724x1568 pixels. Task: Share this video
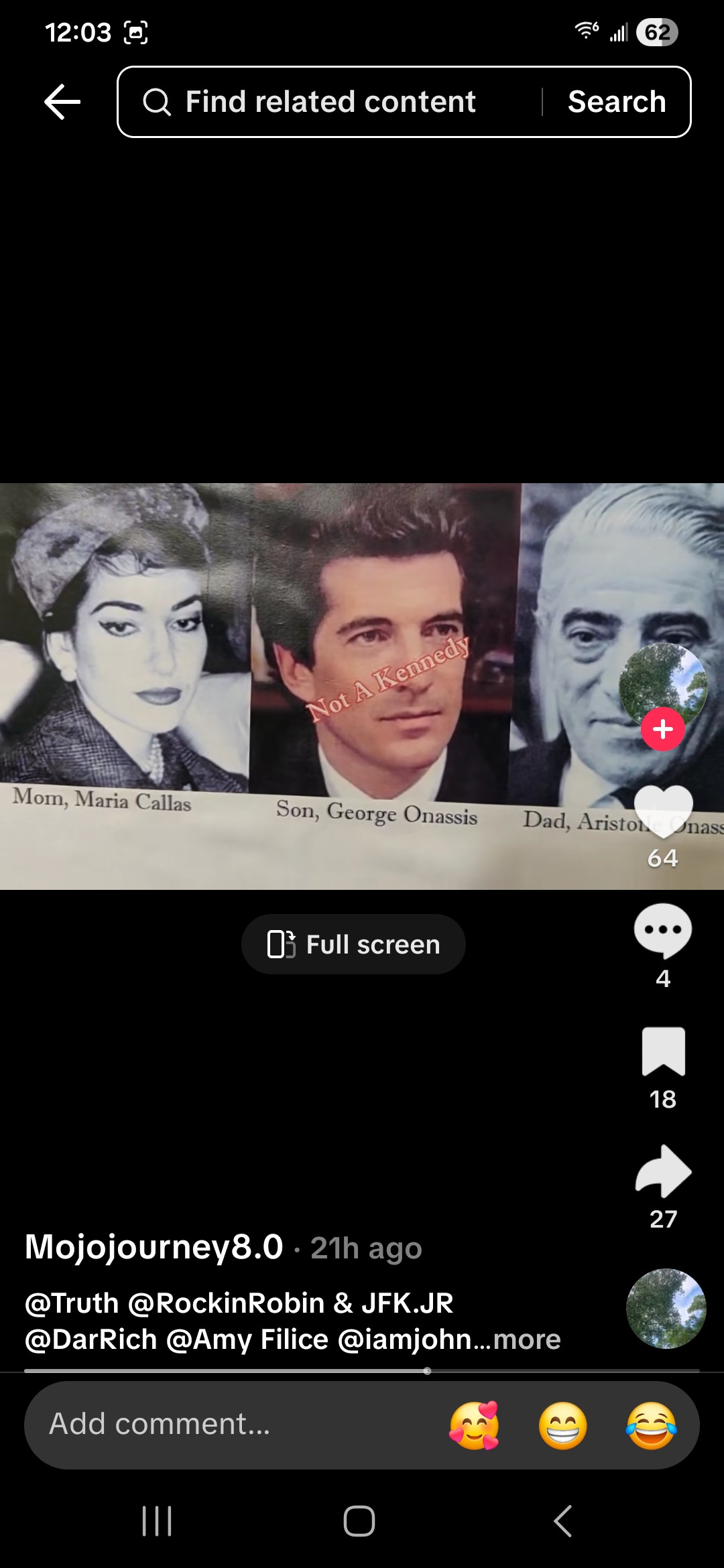(x=662, y=1171)
